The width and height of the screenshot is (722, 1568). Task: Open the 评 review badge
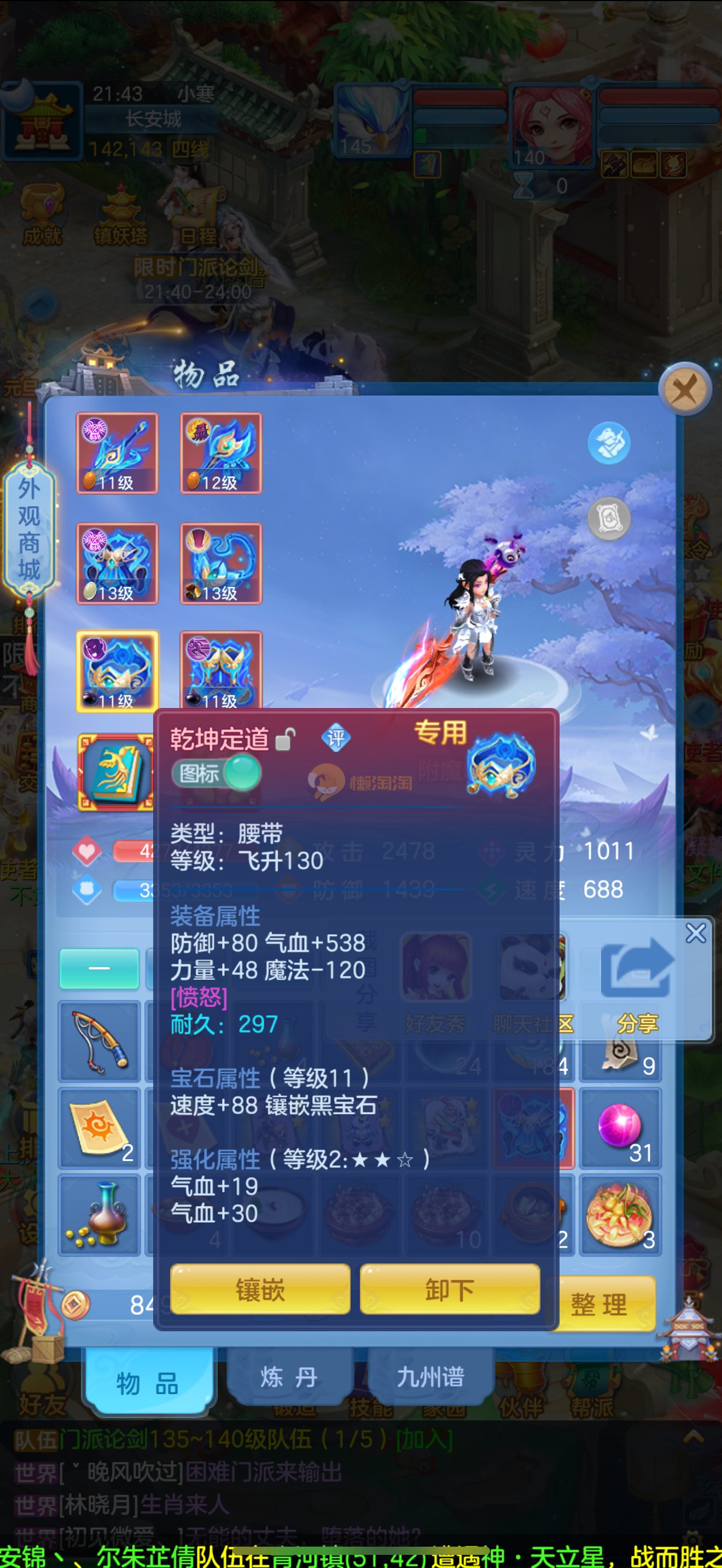tap(335, 738)
